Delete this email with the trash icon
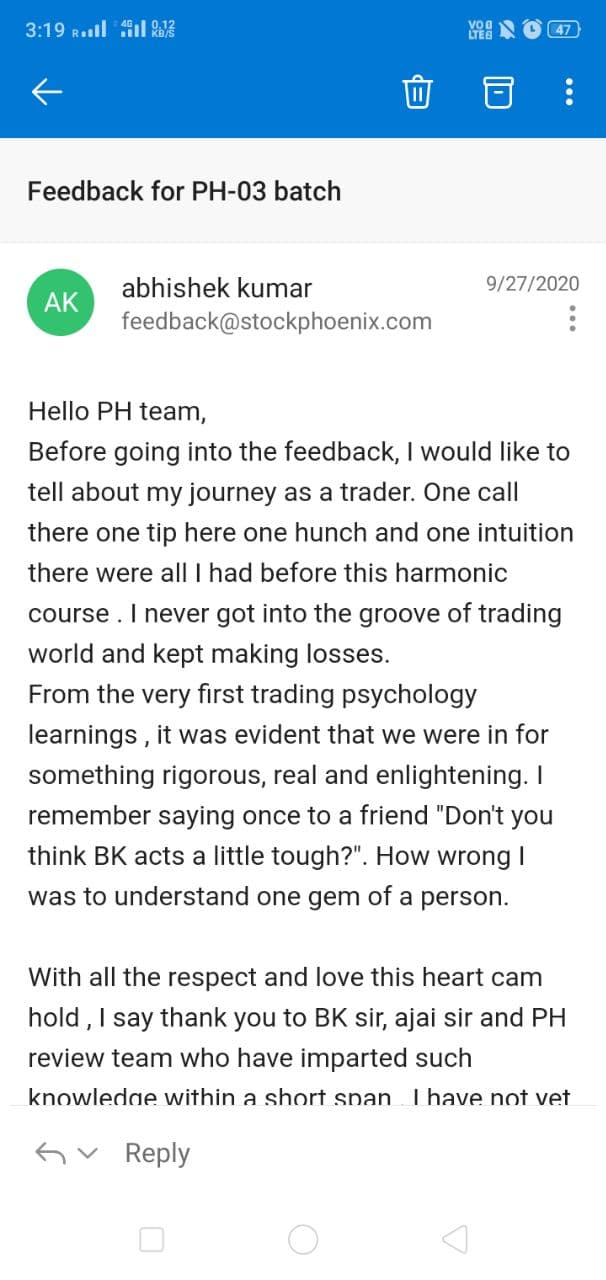 tap(417, 93)
